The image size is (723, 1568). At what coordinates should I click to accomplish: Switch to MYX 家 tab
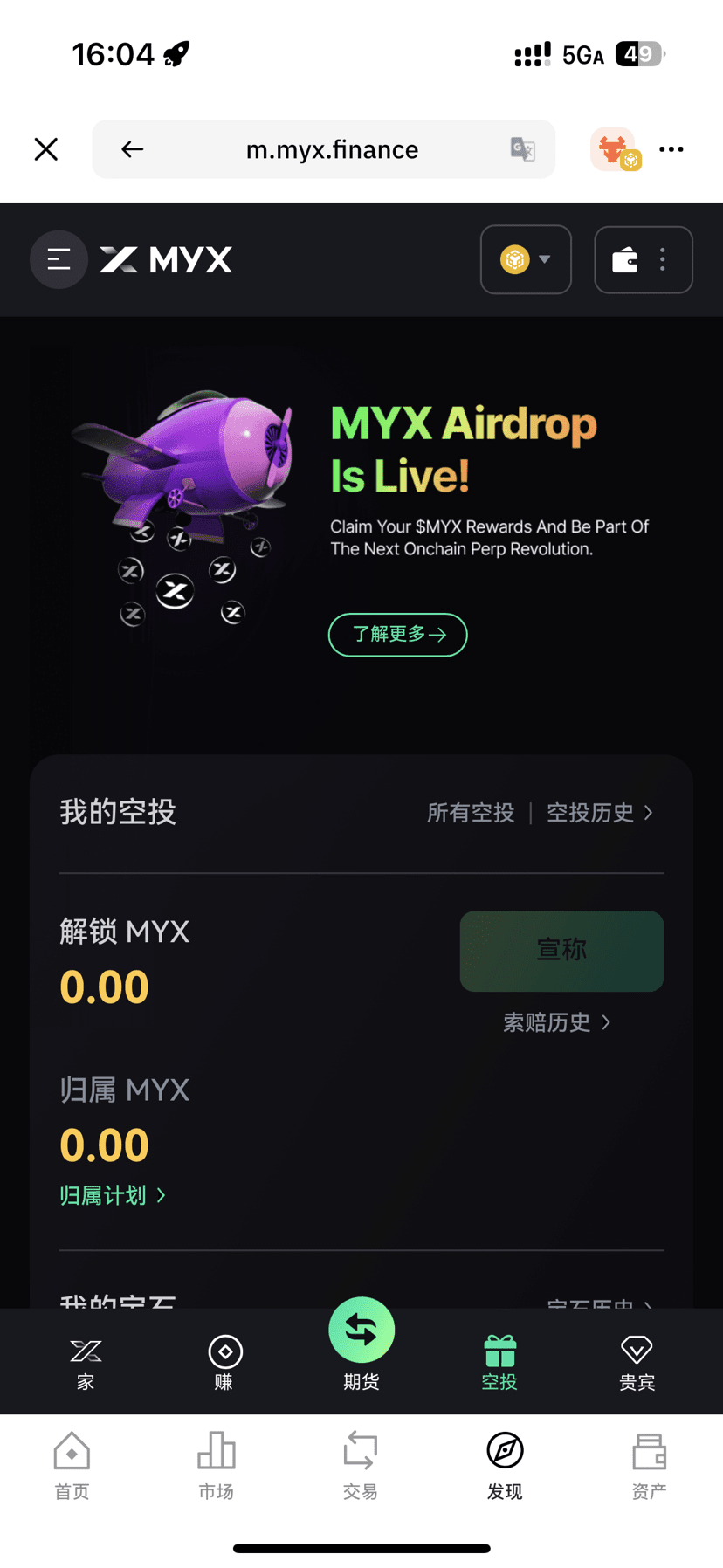[86, 1364]
